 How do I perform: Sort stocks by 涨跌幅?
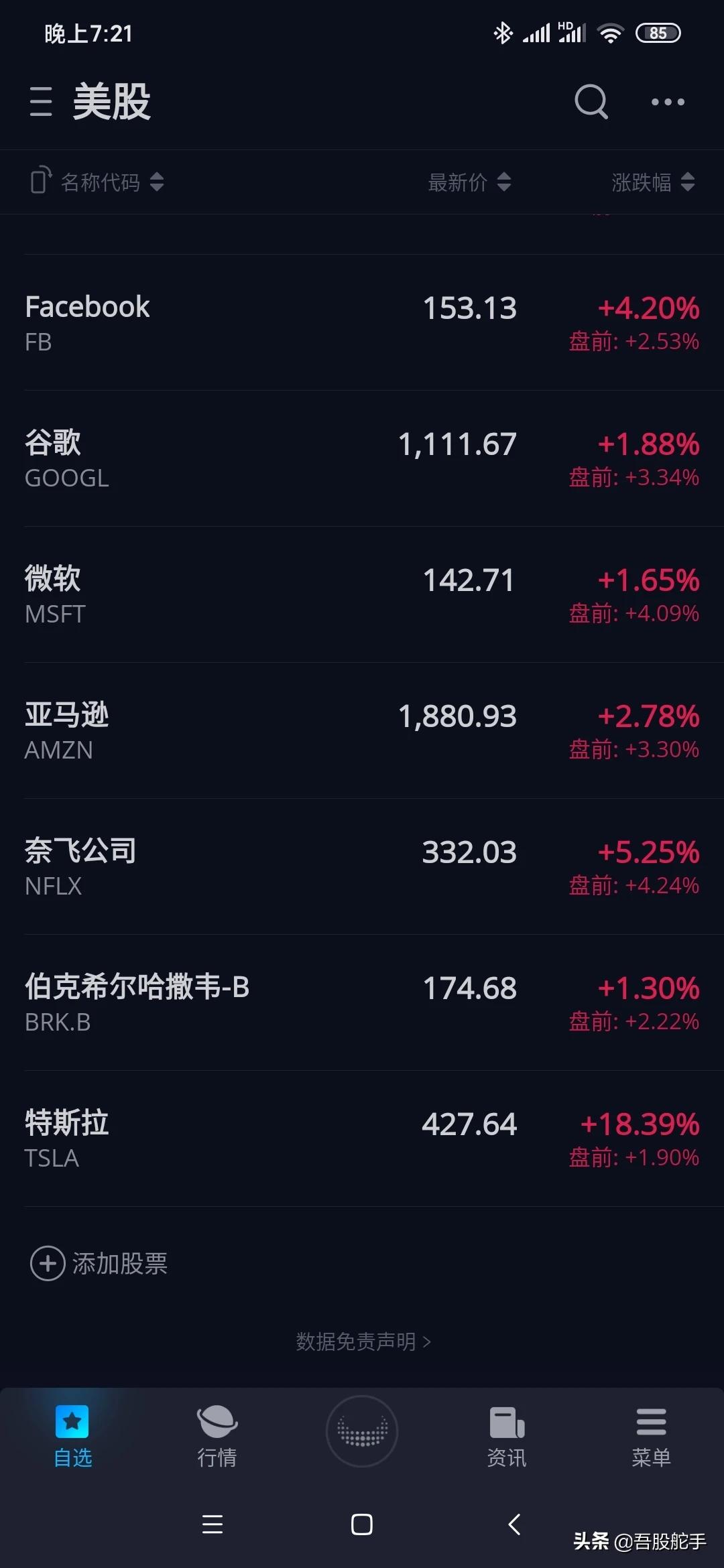[x=653, y=182]
